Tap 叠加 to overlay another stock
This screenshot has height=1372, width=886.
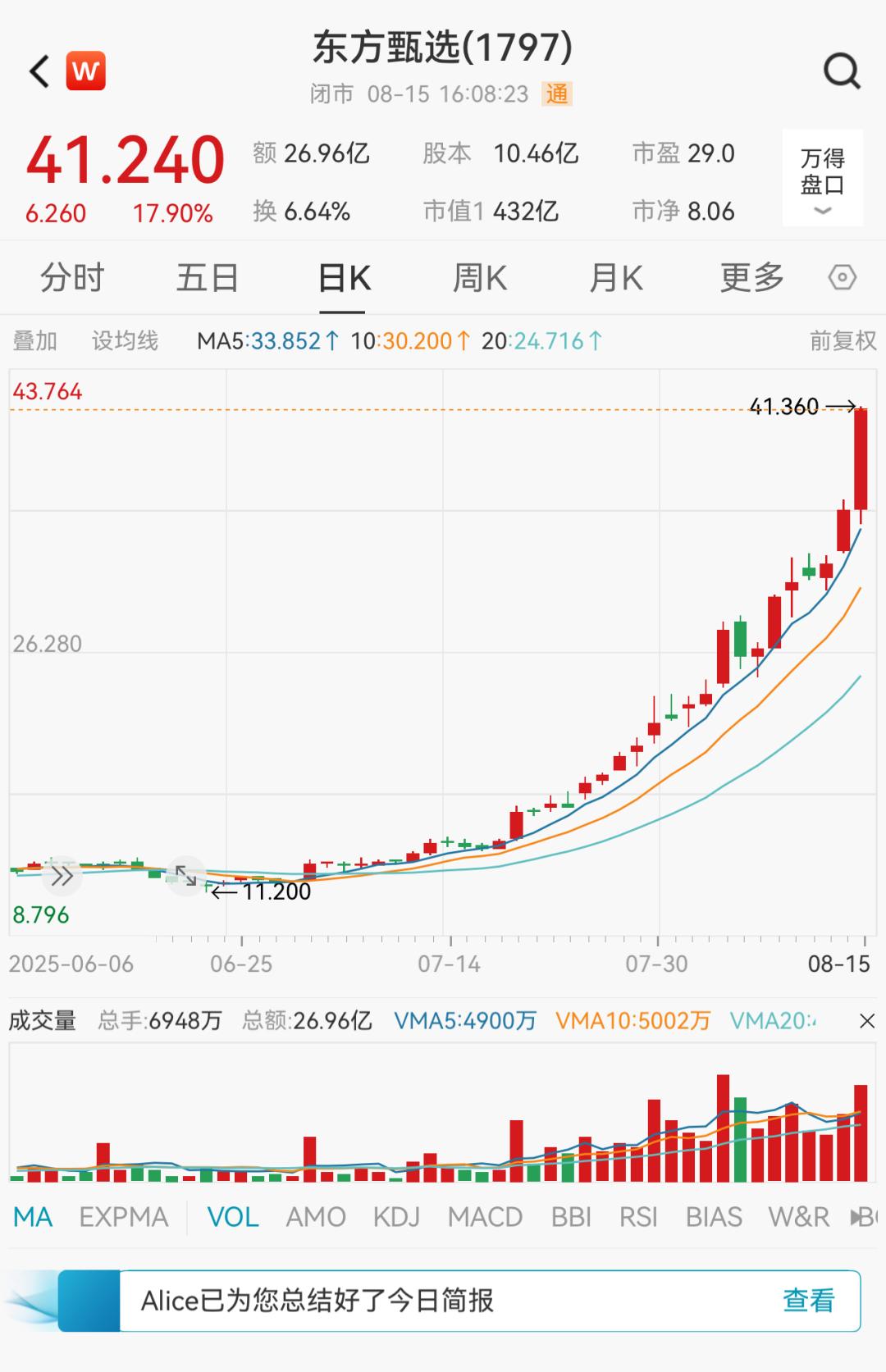click(35, 340)
